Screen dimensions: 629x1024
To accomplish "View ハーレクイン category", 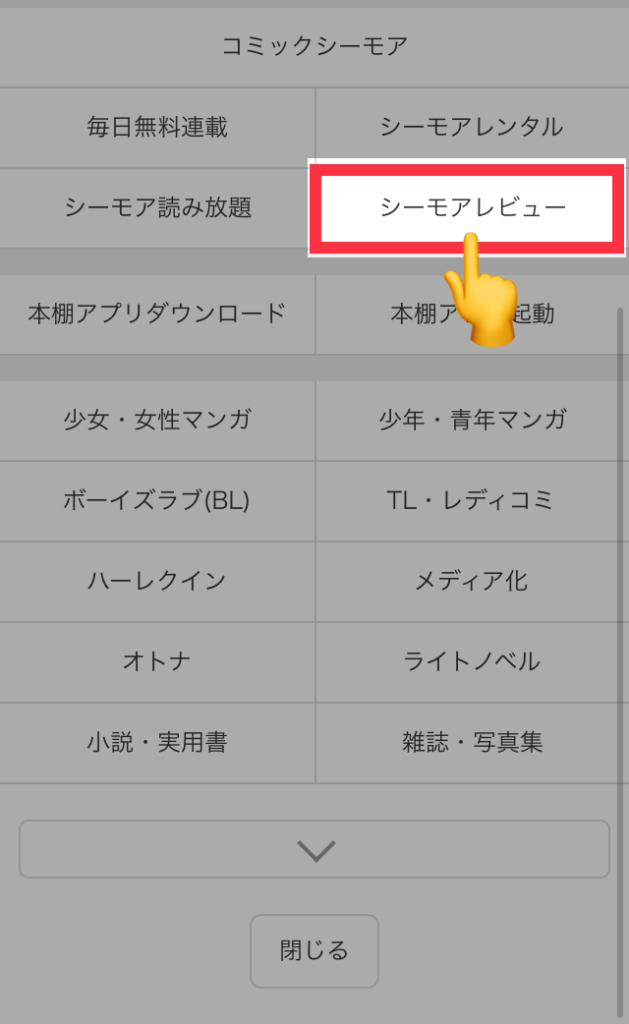I will coord(157,581).
